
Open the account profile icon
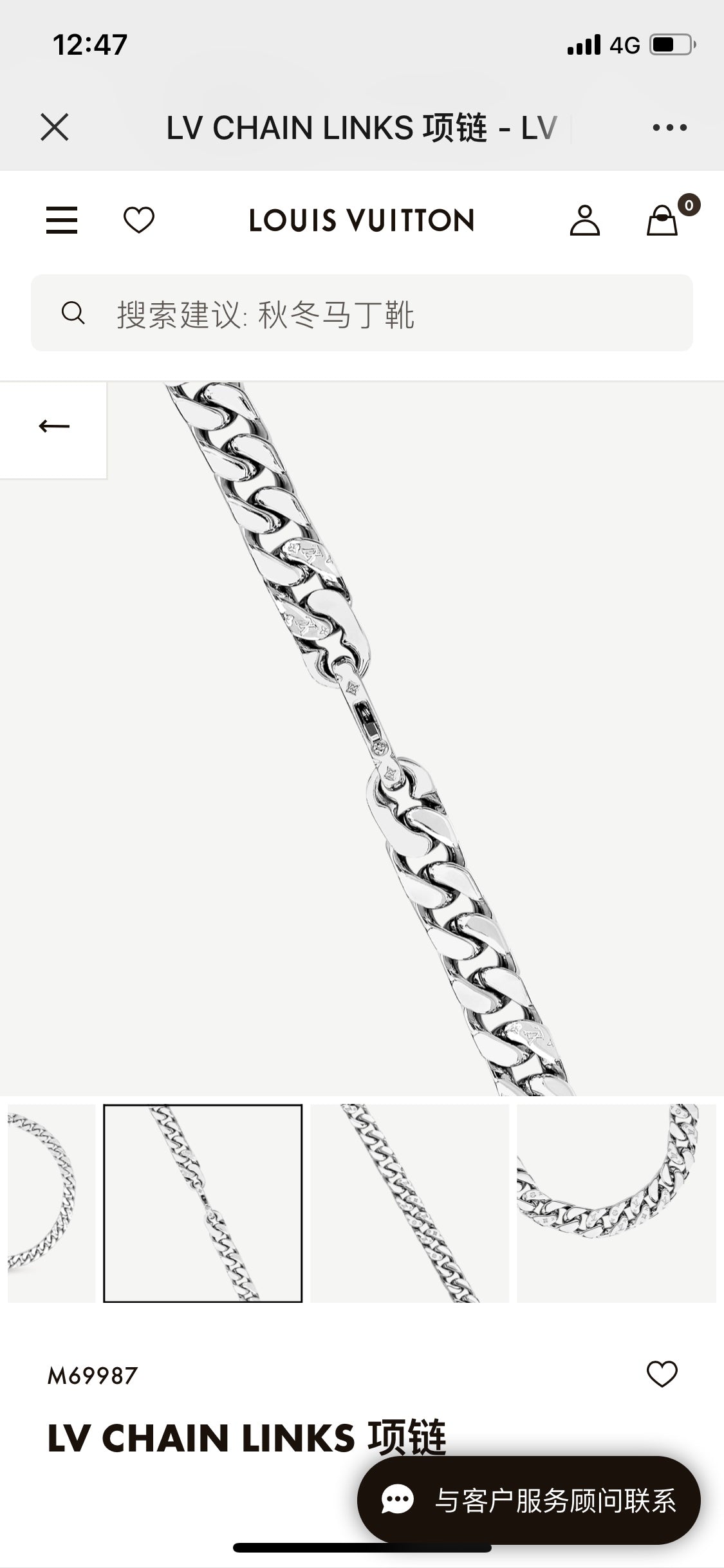pyautogui.click(x=584, y=220)
